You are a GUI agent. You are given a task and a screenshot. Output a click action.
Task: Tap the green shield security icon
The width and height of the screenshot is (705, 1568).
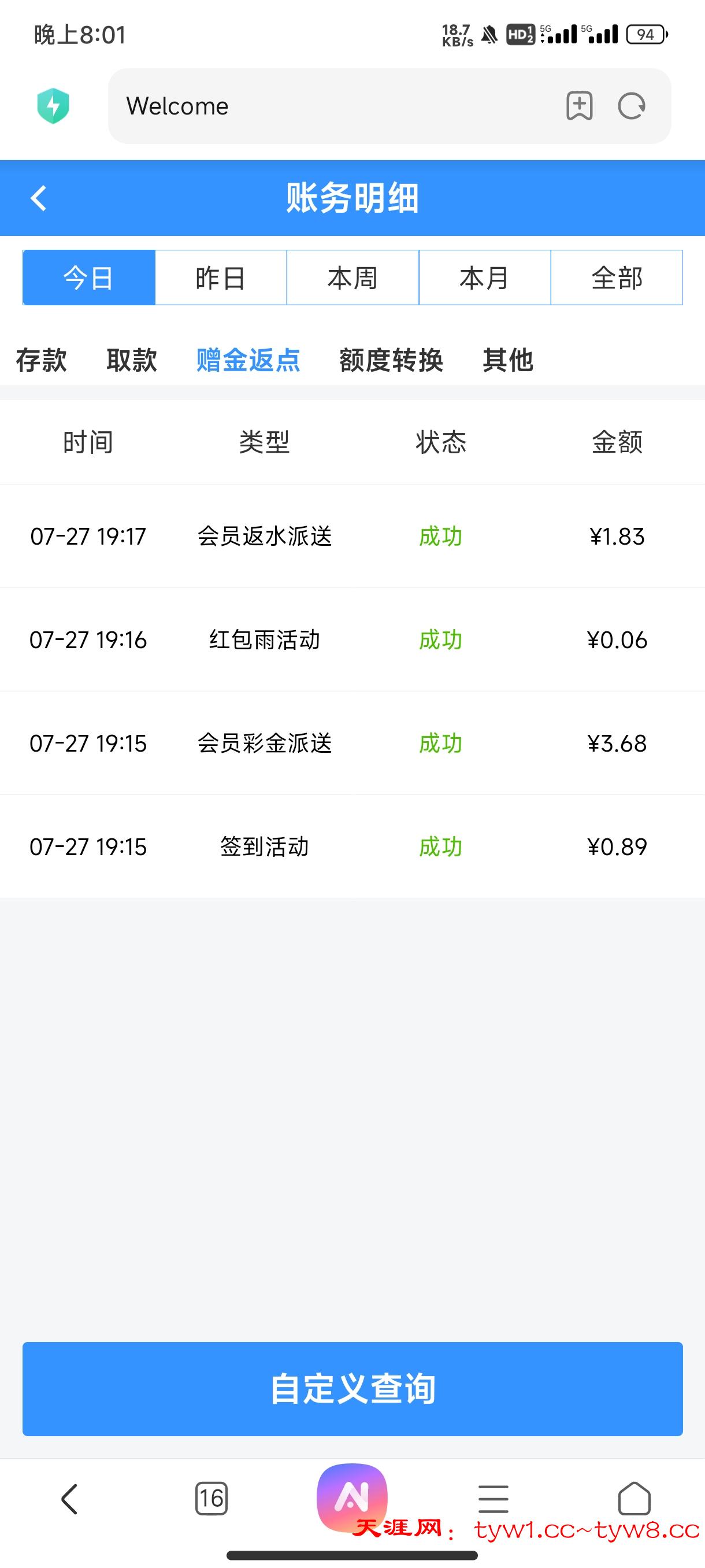54,105
